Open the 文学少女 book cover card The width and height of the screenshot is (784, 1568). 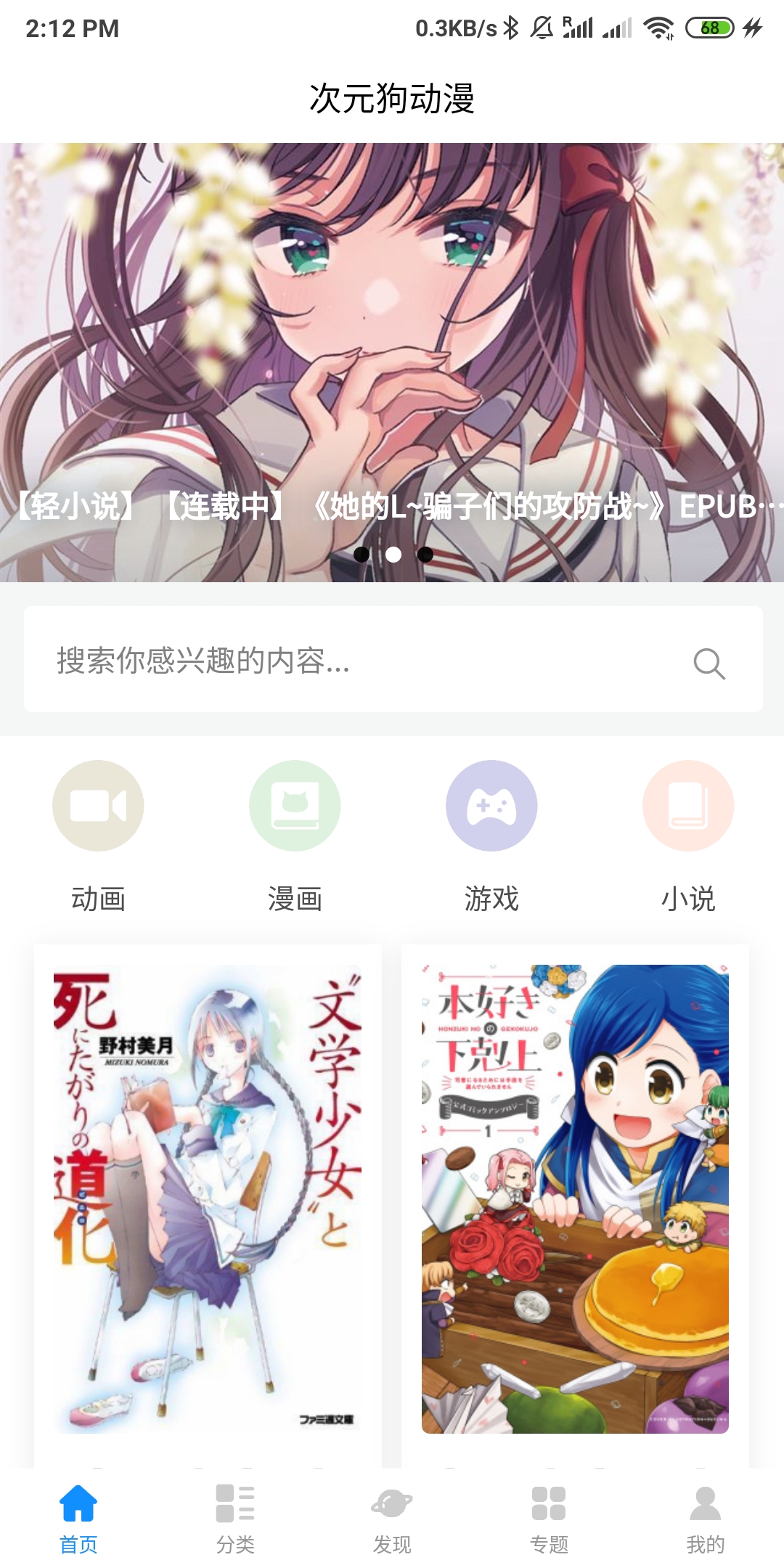(x=208, y=1198)
